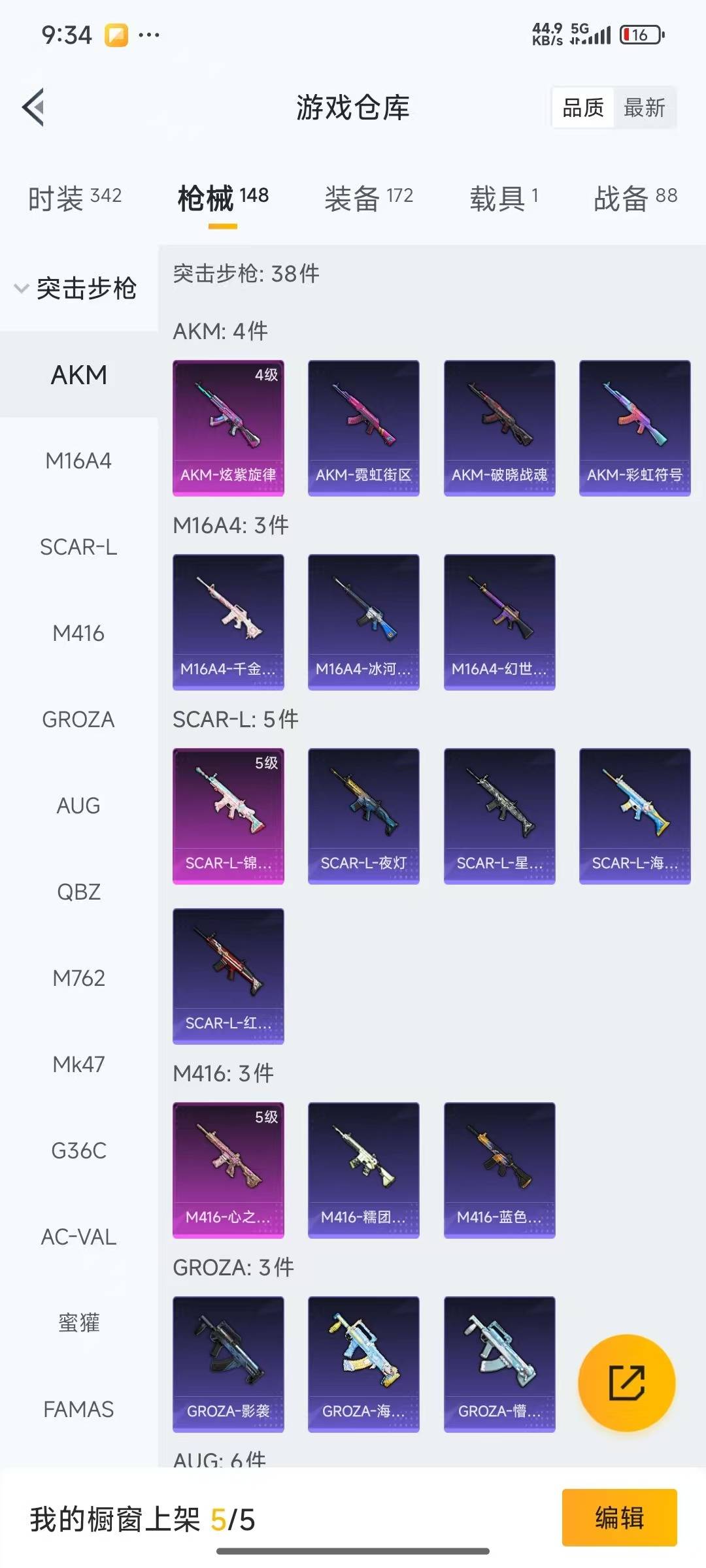Open the AKM-炫紫旋律 skin
Viewport: 706px width, 1568px height.
click(x=228, y=428)
